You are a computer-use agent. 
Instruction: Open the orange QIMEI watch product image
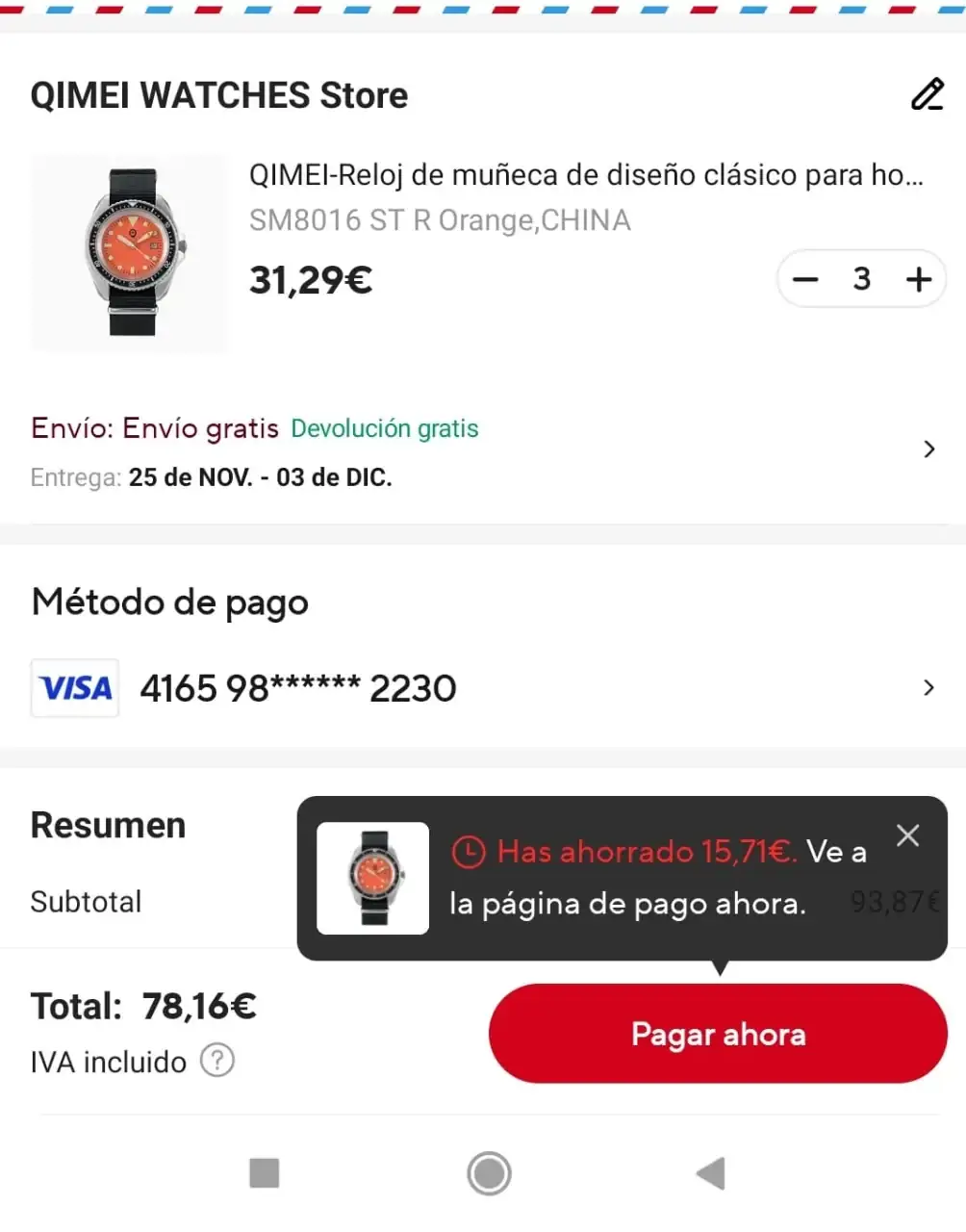(130, 253)
